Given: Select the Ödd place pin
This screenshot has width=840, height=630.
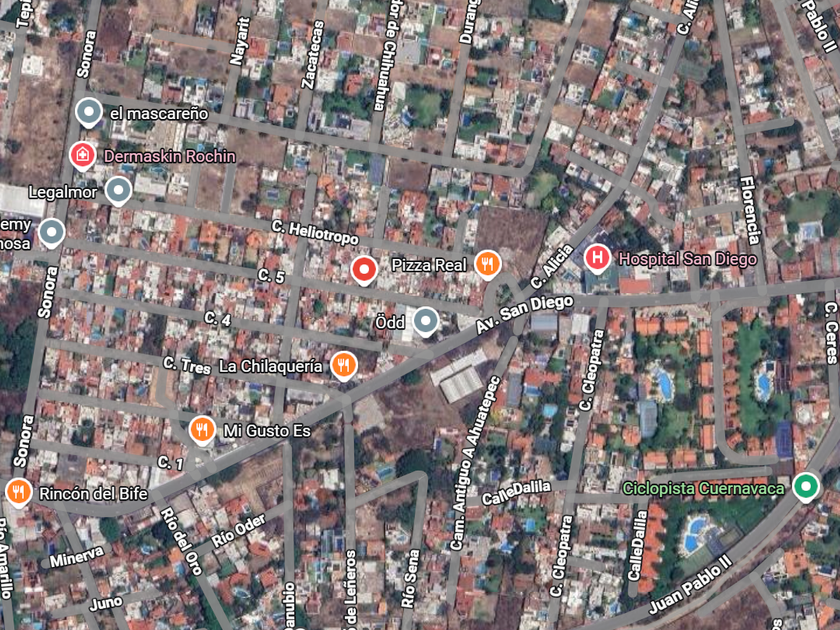Looking at the screenshot, I should (x=426, y=321).
